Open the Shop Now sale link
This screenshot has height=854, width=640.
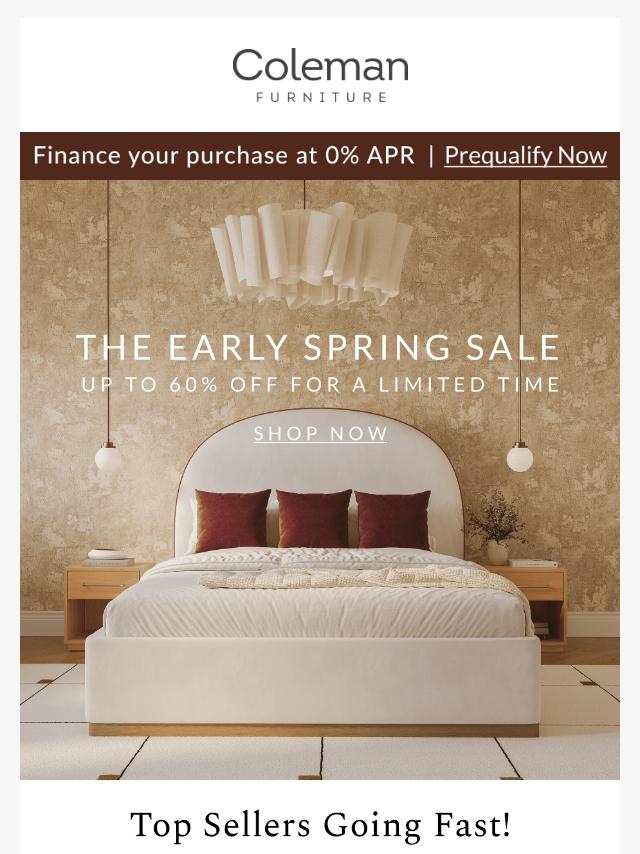(320, 433)
